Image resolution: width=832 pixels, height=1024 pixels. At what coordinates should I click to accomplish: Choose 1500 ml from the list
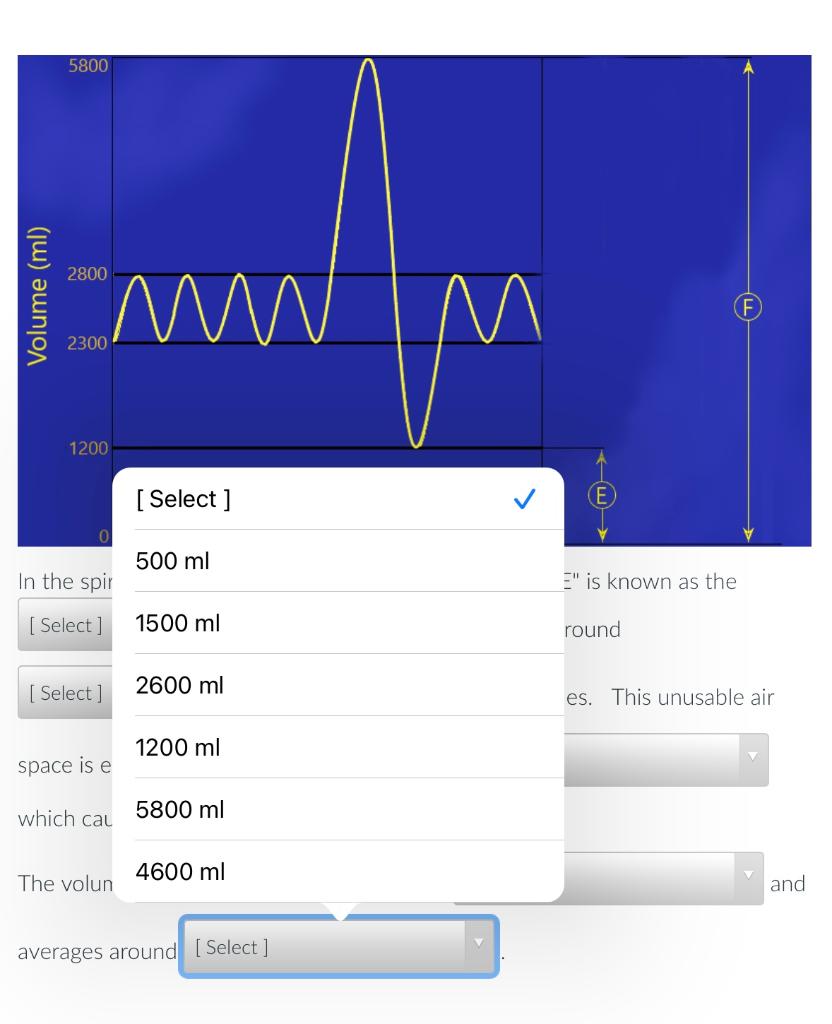click(x=177, y=623)
